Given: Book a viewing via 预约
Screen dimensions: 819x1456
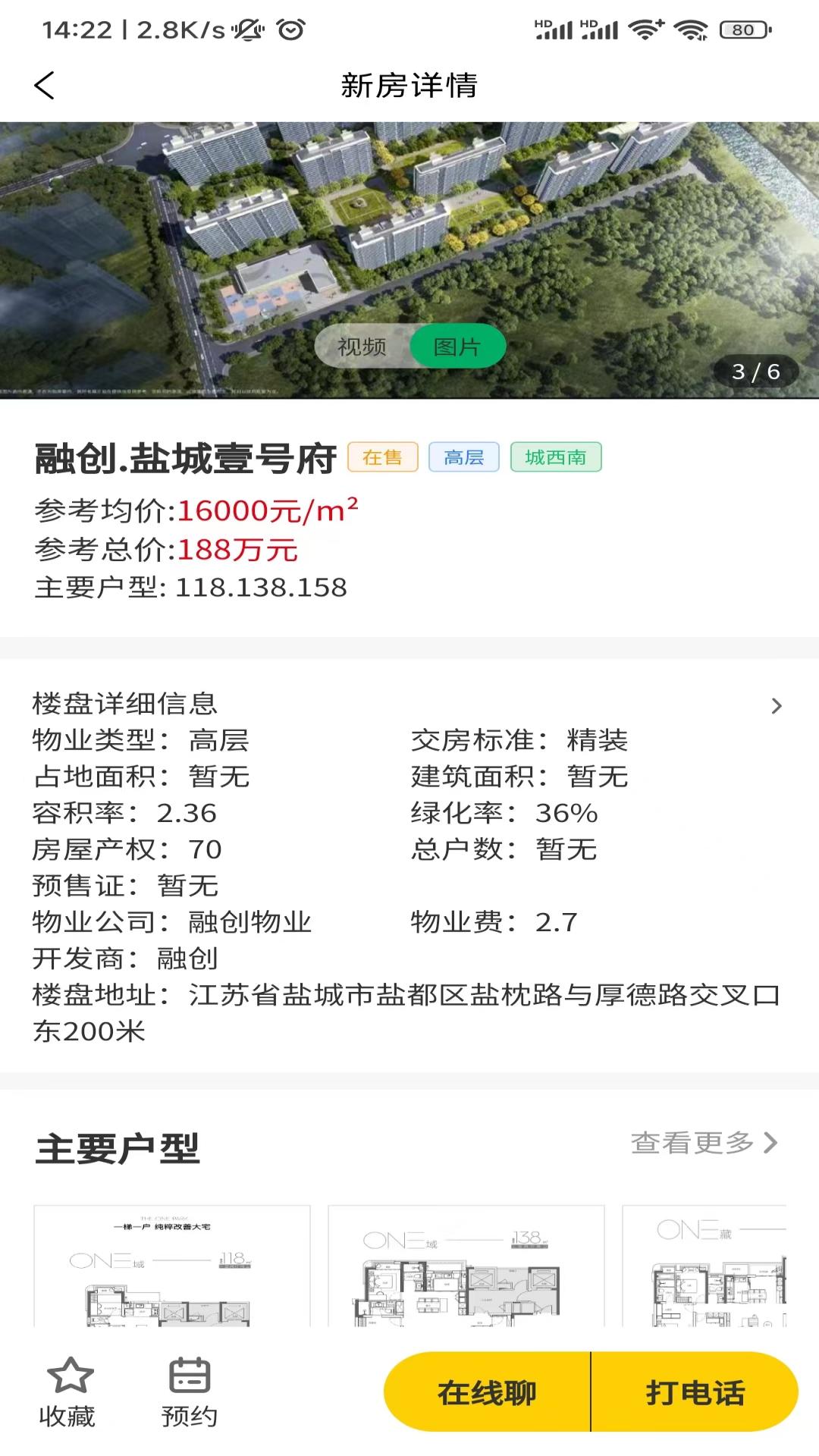Looking at the screenshot, I should click(x=190, y=1392).
